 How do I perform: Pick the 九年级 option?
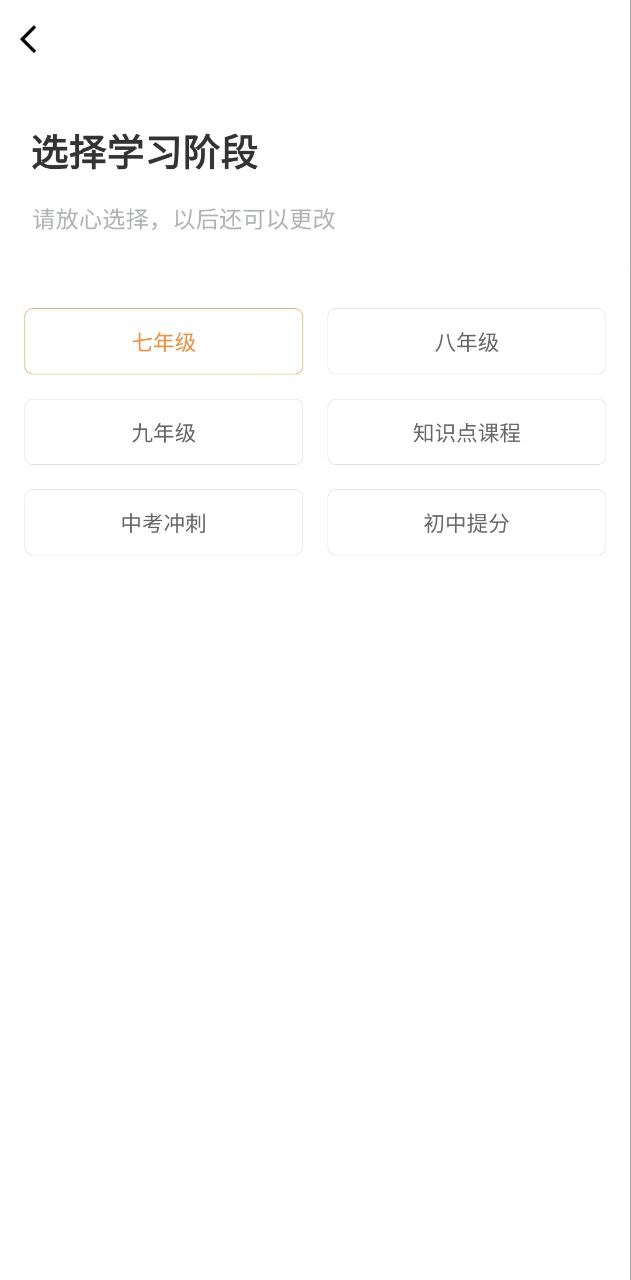(164, 432)
